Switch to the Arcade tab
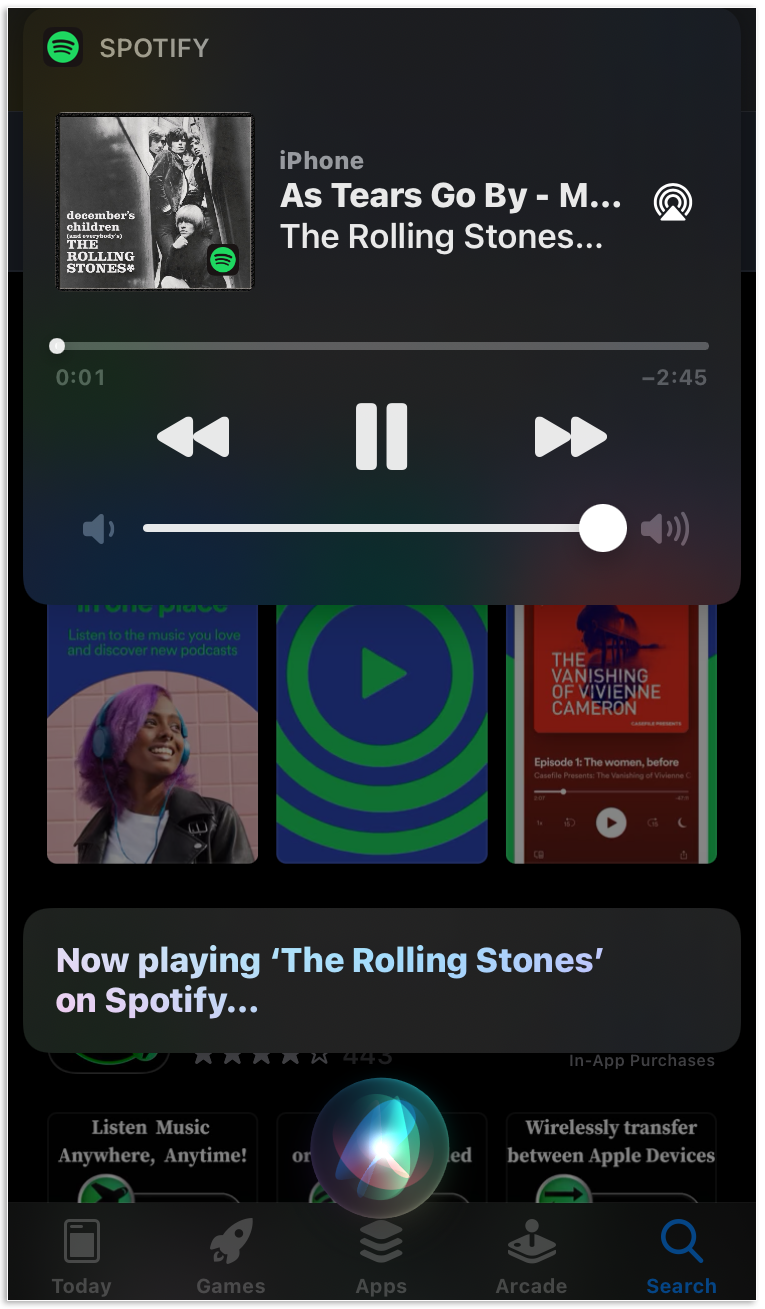The image size is (765, 1309). pos(531,1257)
